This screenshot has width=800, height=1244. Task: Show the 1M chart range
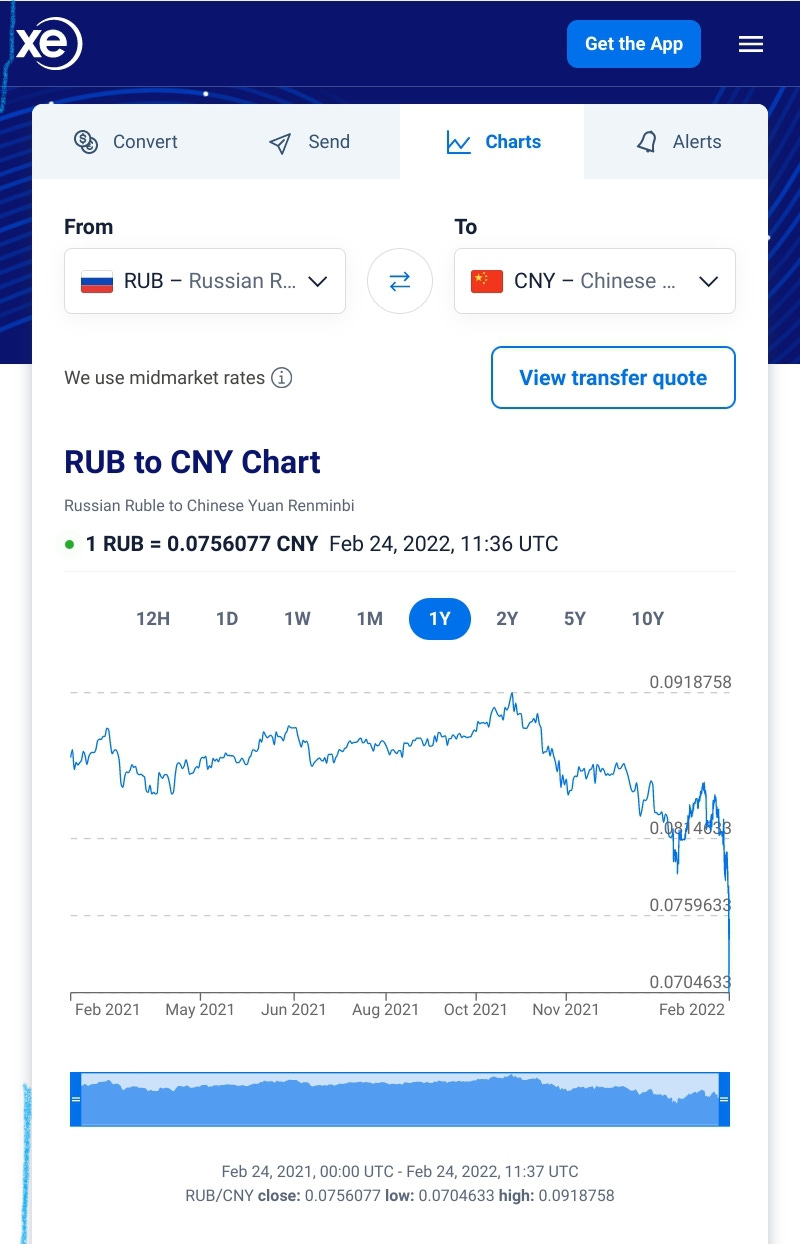coord(370,619)
